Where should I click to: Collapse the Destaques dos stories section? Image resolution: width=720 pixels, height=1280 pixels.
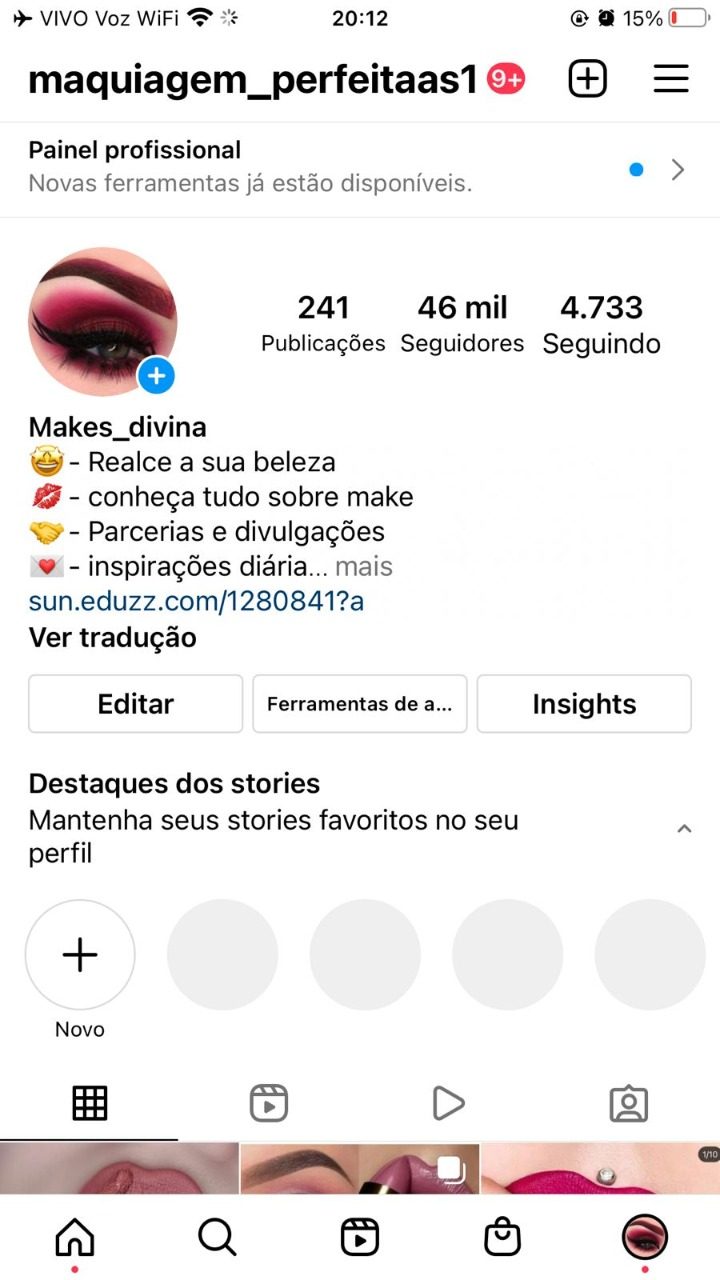point(684,829)
